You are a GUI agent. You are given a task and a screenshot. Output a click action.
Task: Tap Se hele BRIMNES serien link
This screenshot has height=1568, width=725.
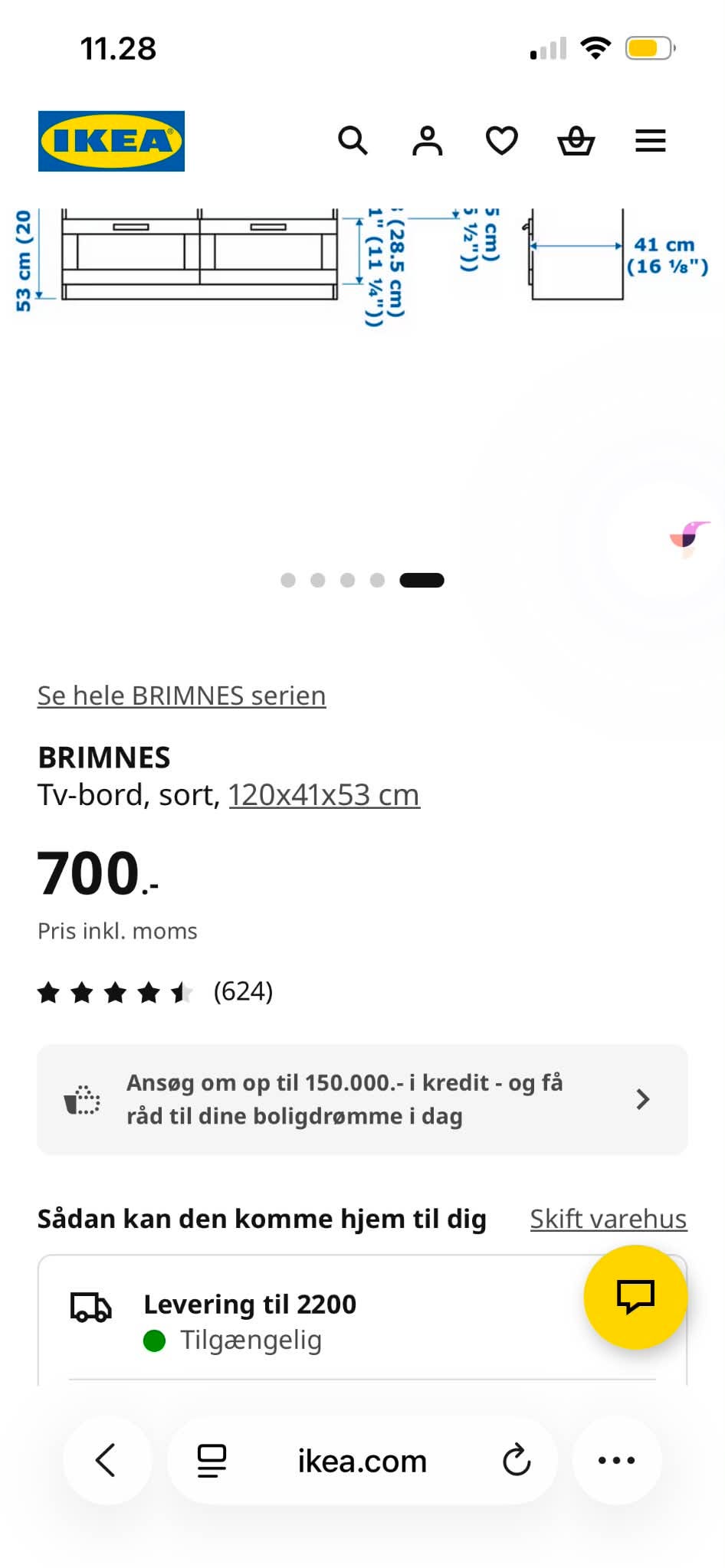182,696
